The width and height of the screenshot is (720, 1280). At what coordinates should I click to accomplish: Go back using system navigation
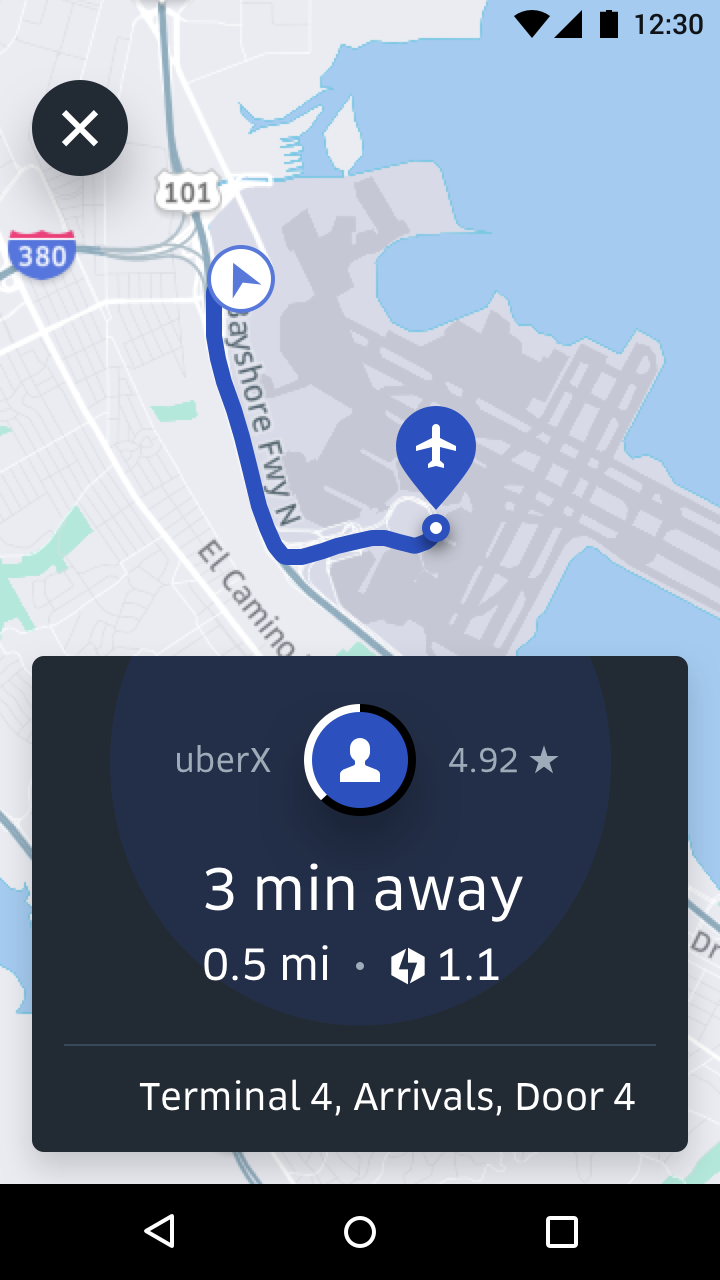tap(160, 1231)
